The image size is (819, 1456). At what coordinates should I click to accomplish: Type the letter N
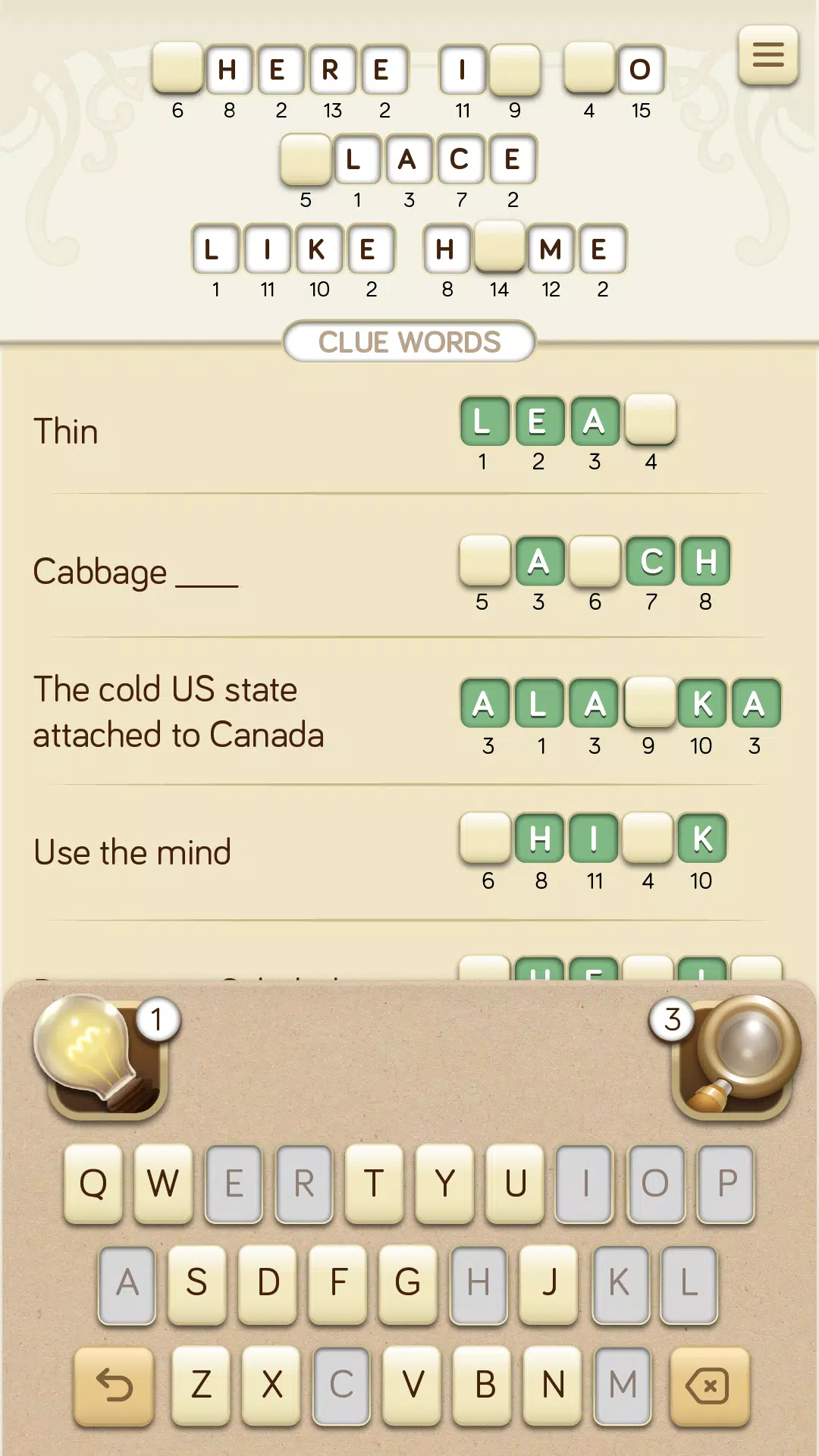click(x=553, y=1385)
